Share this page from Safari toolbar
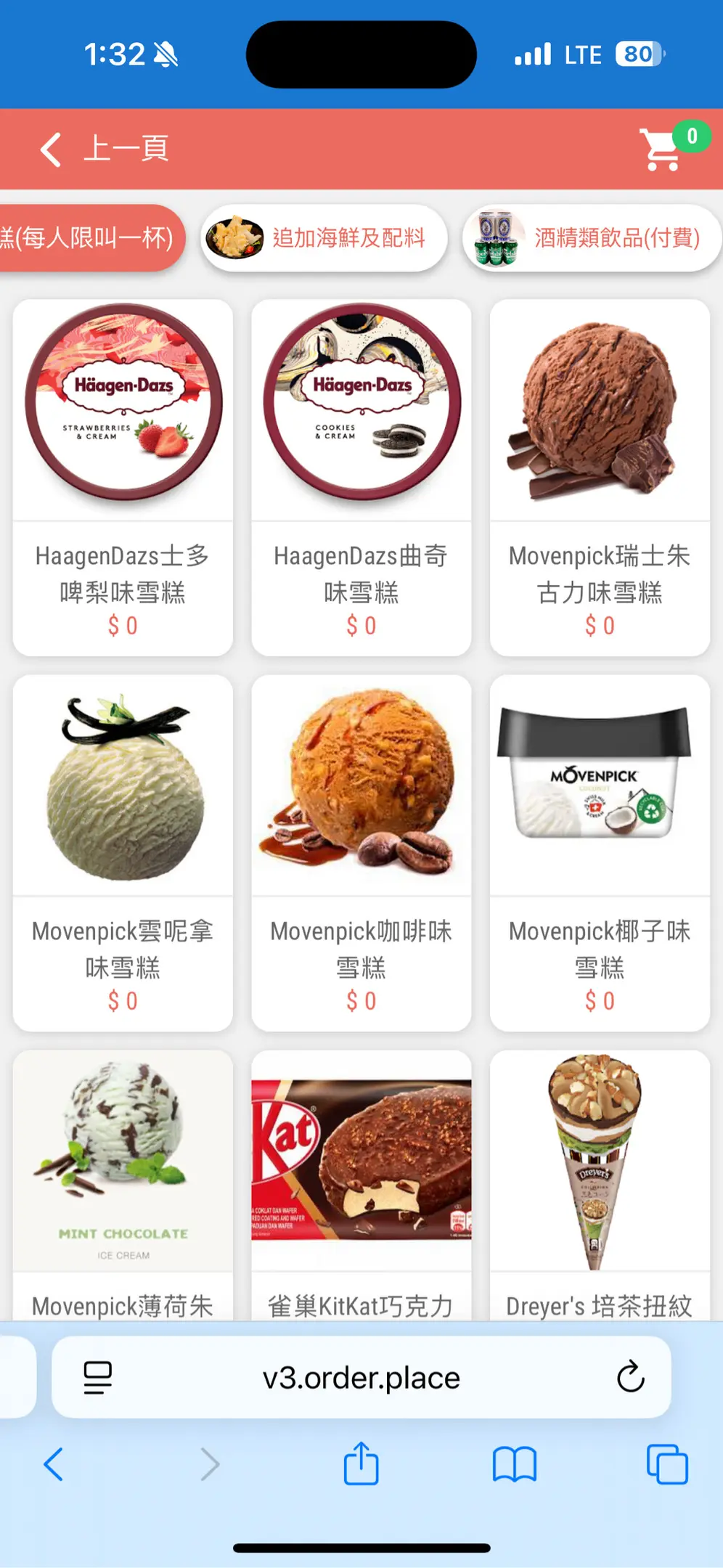Viewport: 723px width, 1568px height. click(361, 1464)
